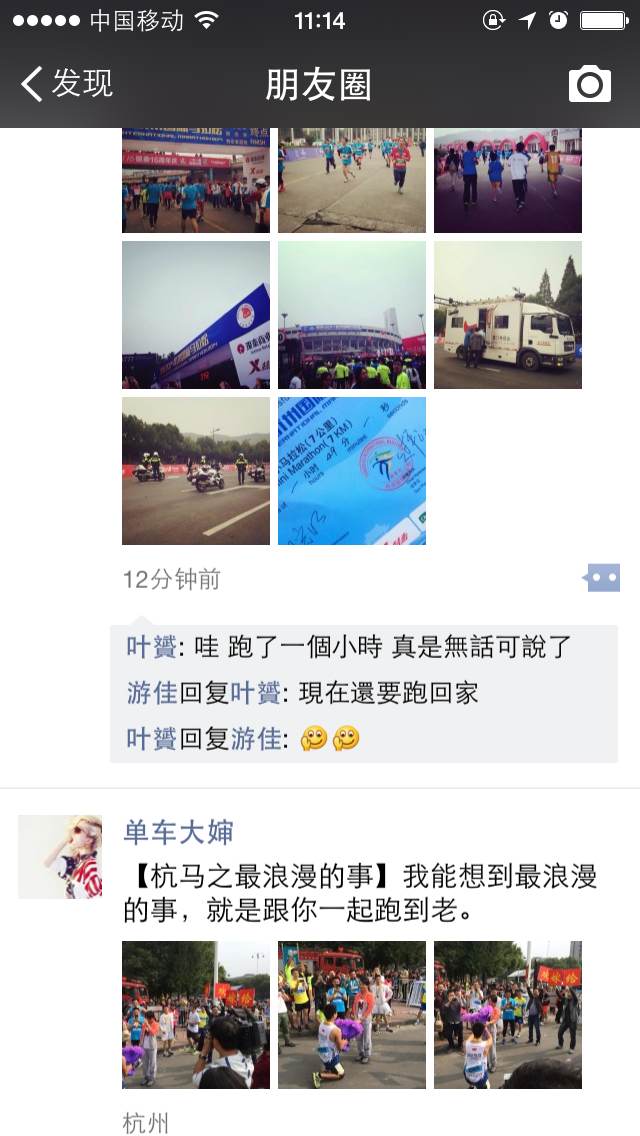The height and width of the screenshot is (1136, 640).
Task: Open the blue marathon certificate photo
Action: (x=352, y=471)
